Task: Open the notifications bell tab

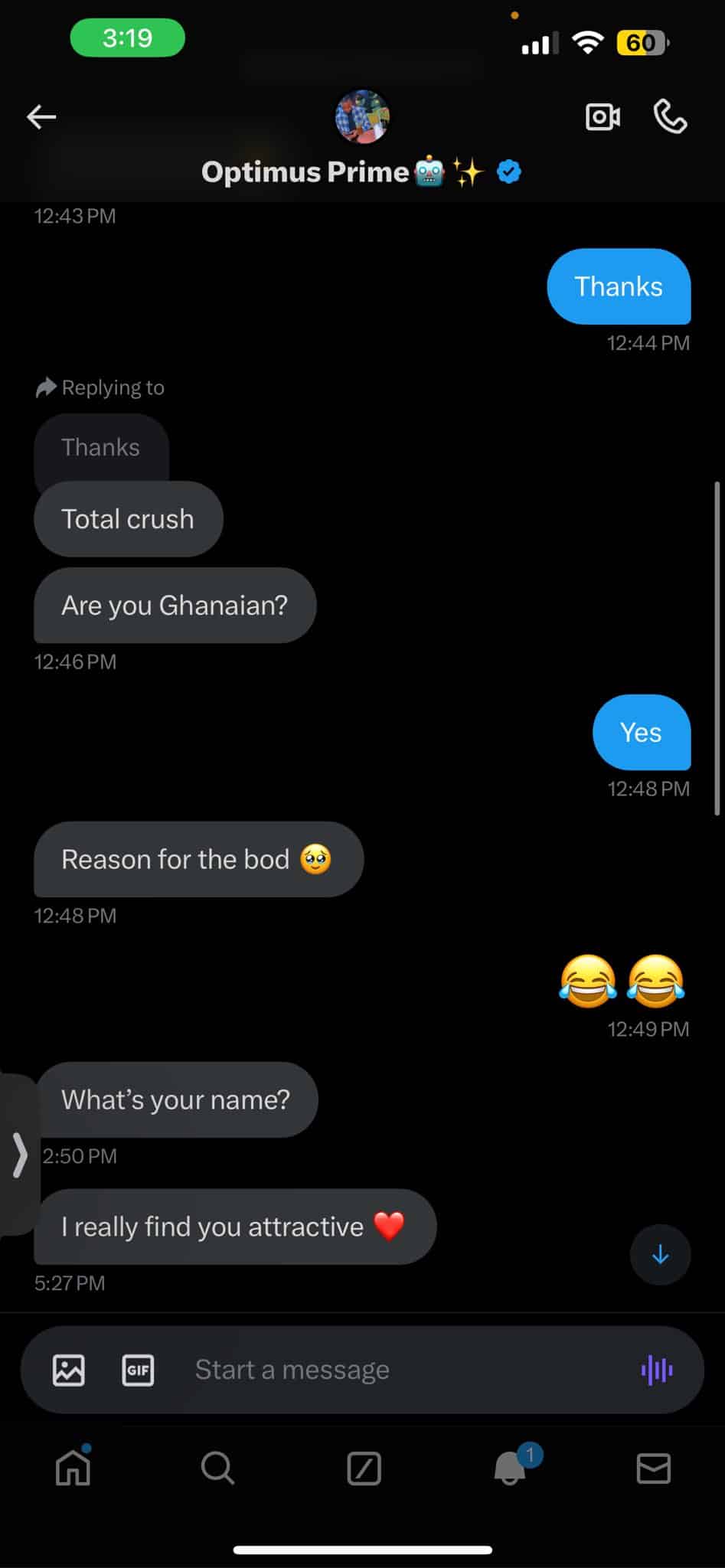Action: pyautogui.click(x=510, y=1468)
